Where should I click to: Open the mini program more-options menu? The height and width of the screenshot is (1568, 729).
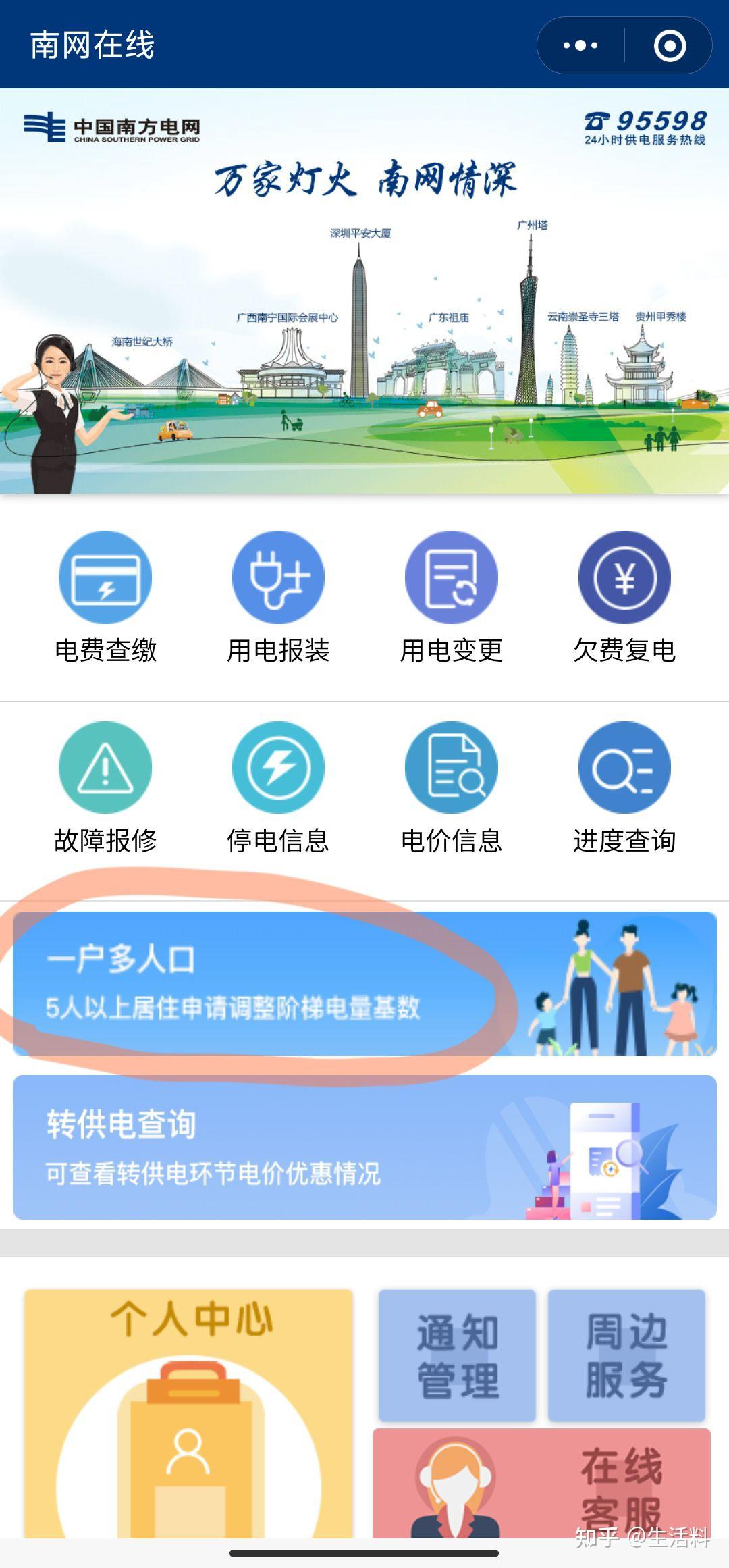click(580, 46)
